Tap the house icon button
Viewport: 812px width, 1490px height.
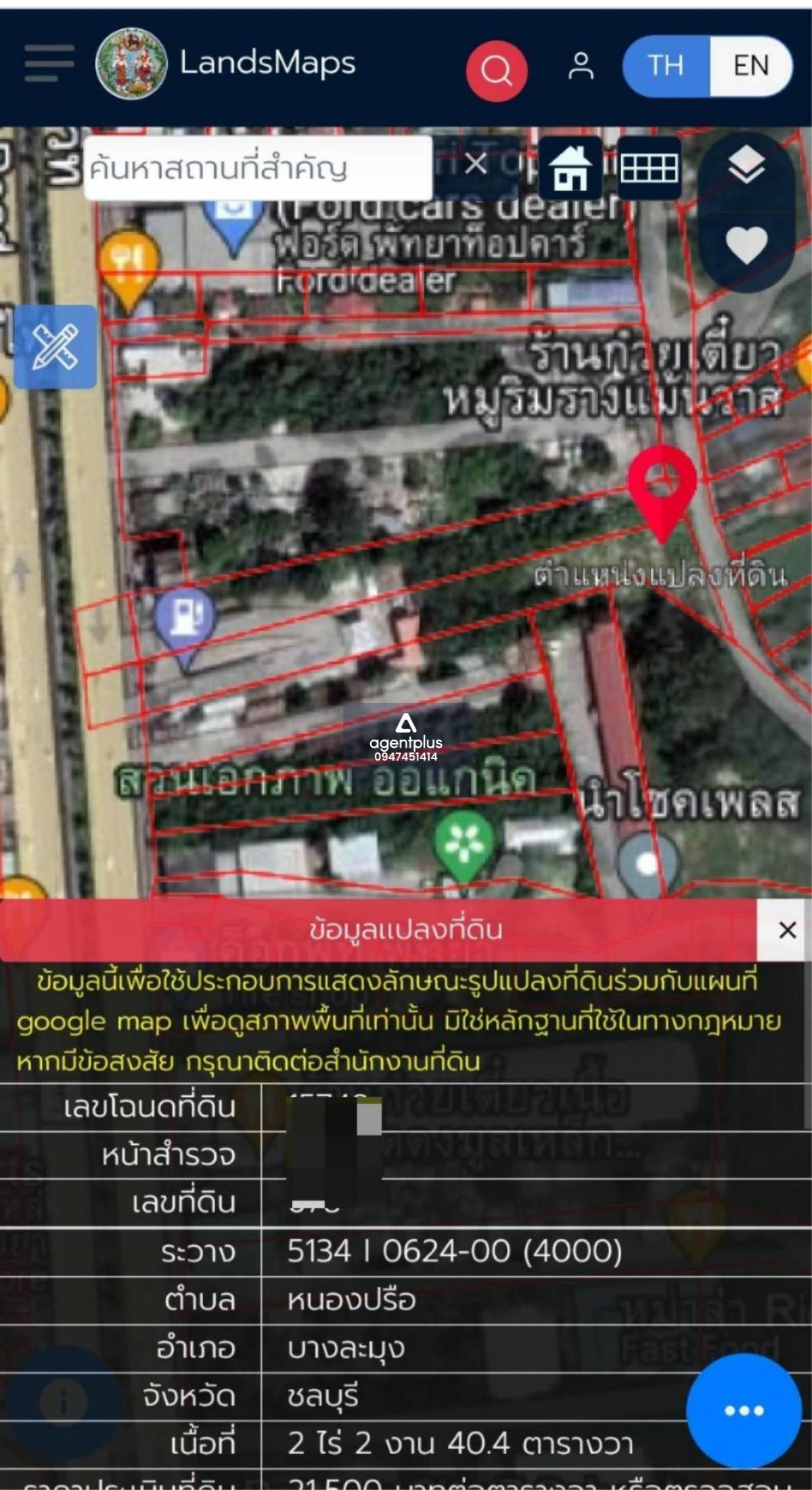570,168
